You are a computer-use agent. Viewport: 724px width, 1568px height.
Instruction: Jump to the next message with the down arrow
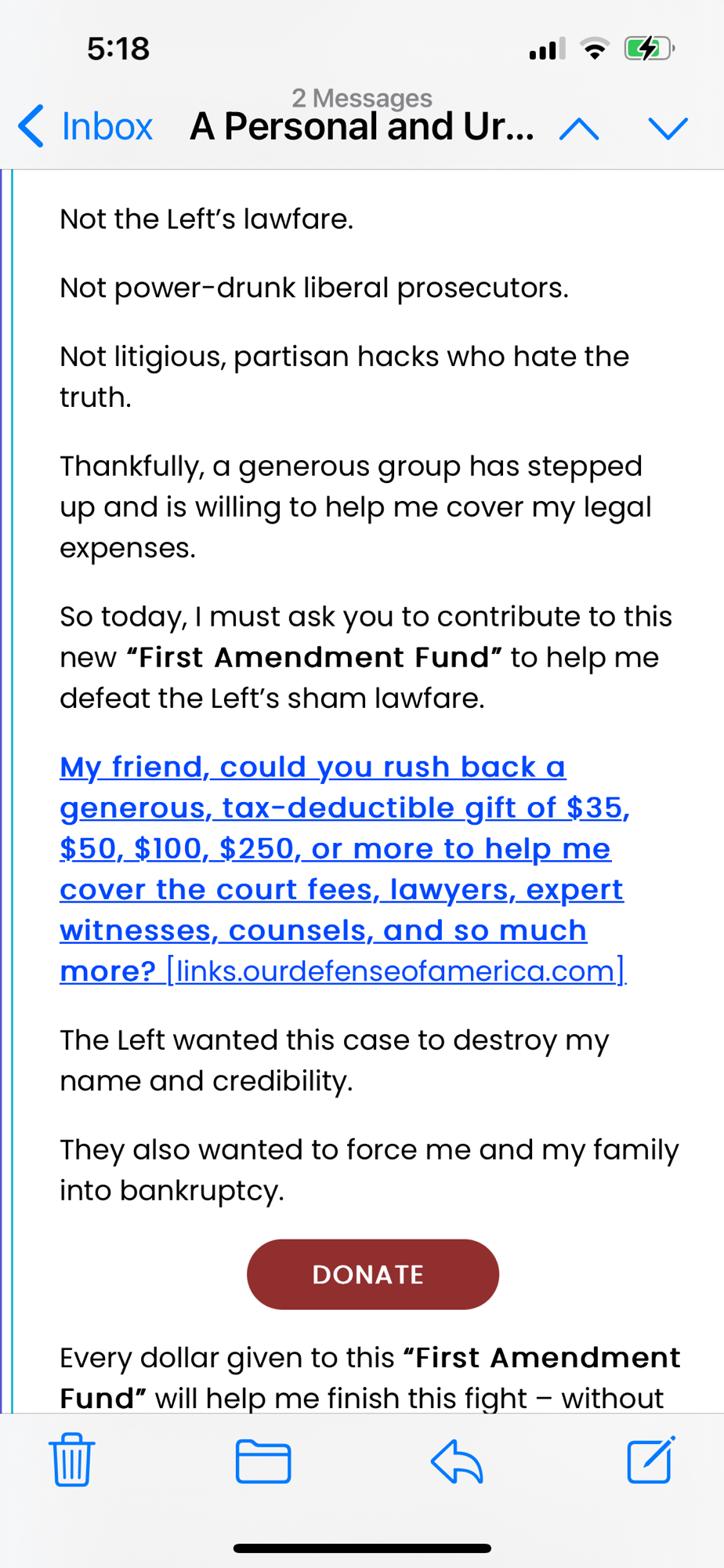click(x=668, y=128)
